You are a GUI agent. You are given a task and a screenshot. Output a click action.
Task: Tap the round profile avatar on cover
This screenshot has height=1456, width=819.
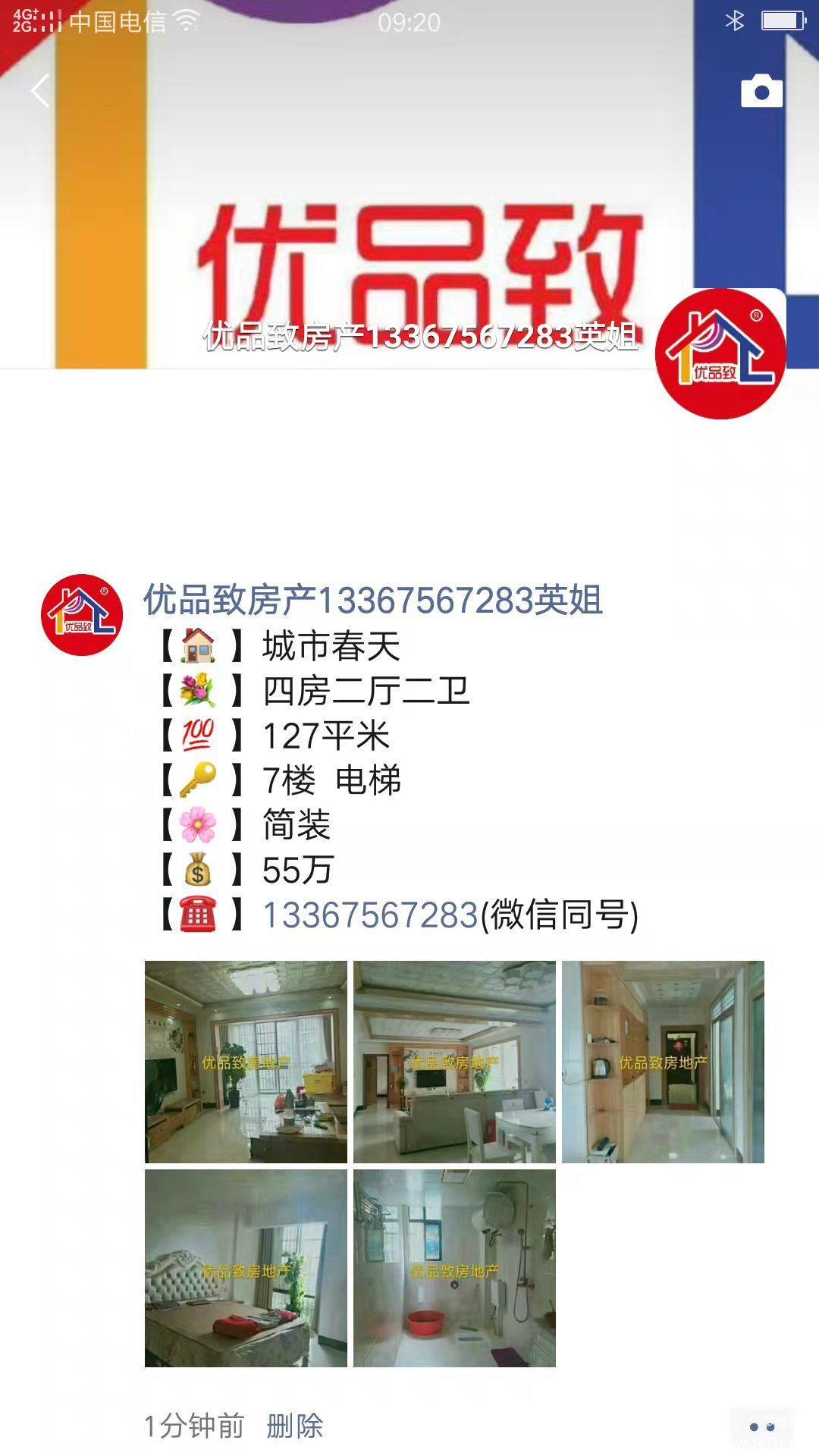(x=720, y=353)
